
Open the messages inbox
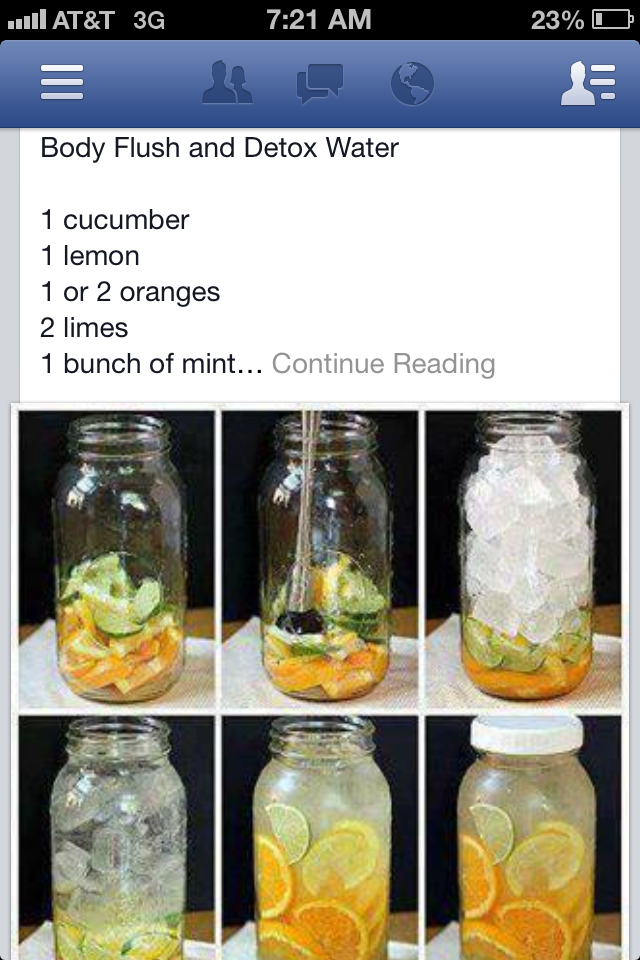coord(320,84)
